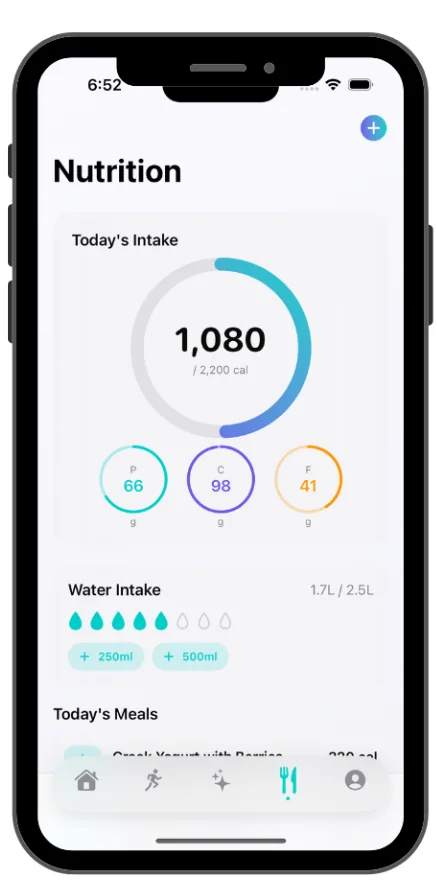Switch to the running activity tab
Image resolution: width=437 pixels, height=882 pixels.
[x=153, y=781]
